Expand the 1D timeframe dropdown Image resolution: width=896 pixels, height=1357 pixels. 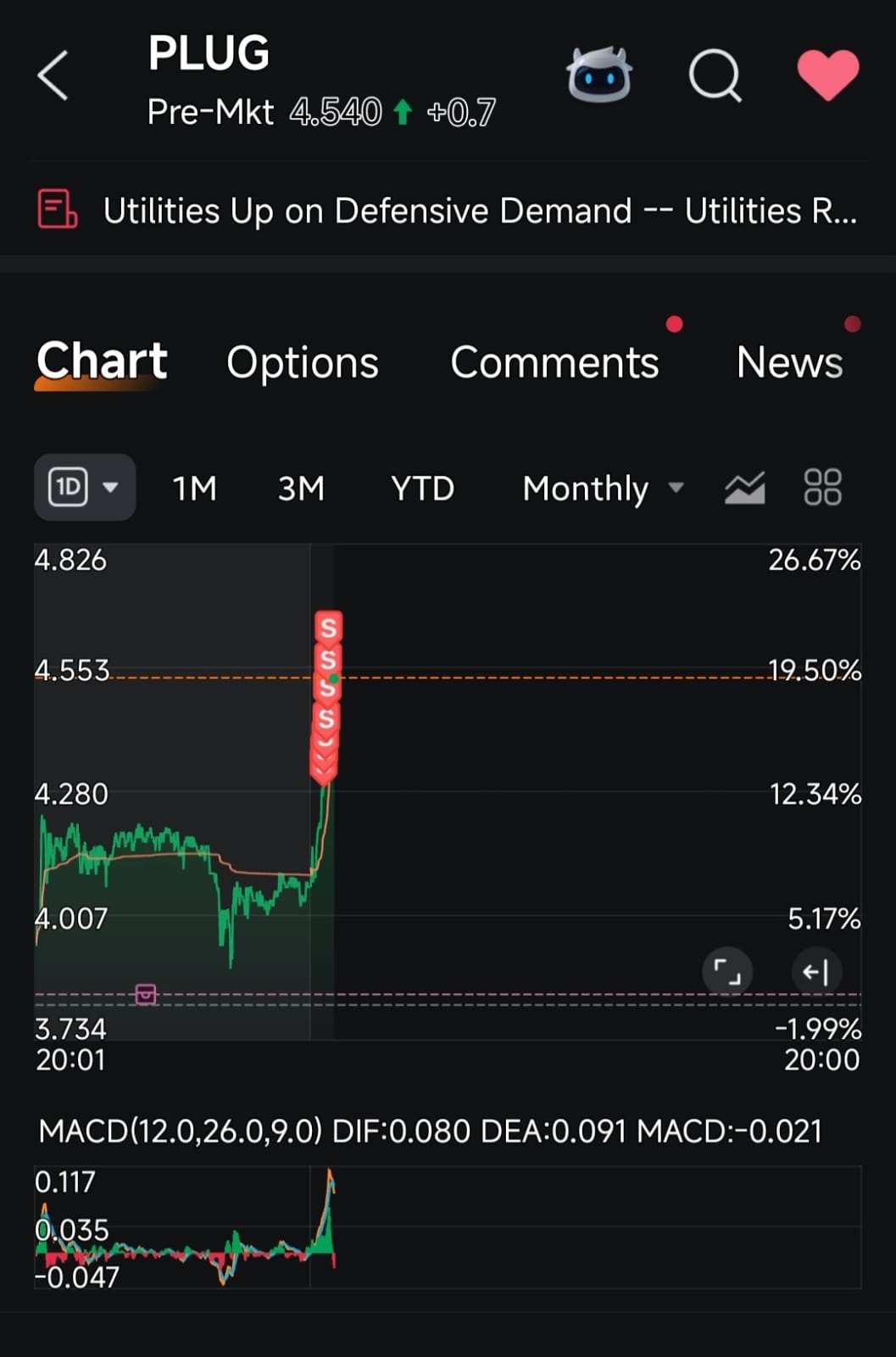[85, 488]
